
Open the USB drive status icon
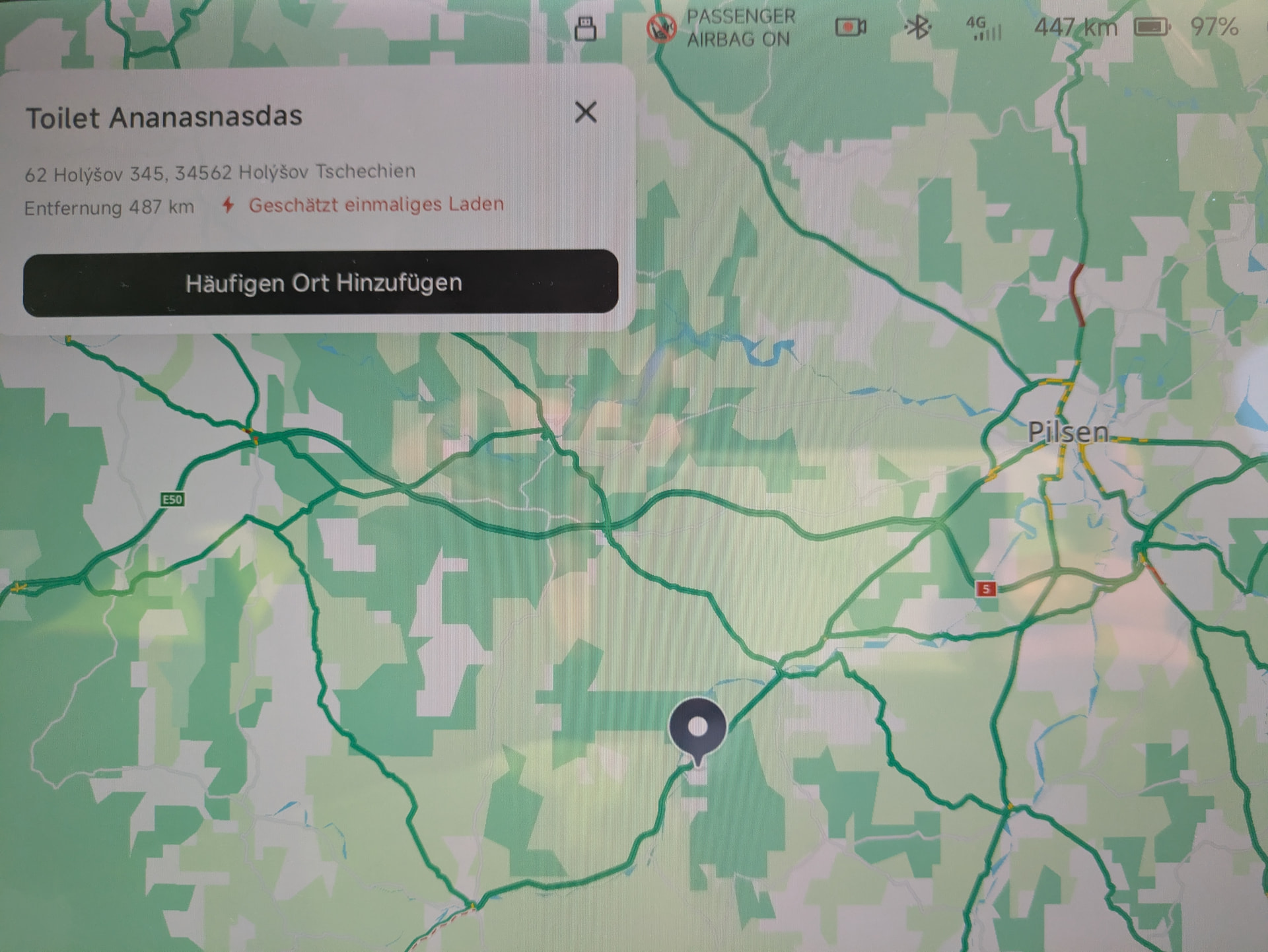[585, 29]
